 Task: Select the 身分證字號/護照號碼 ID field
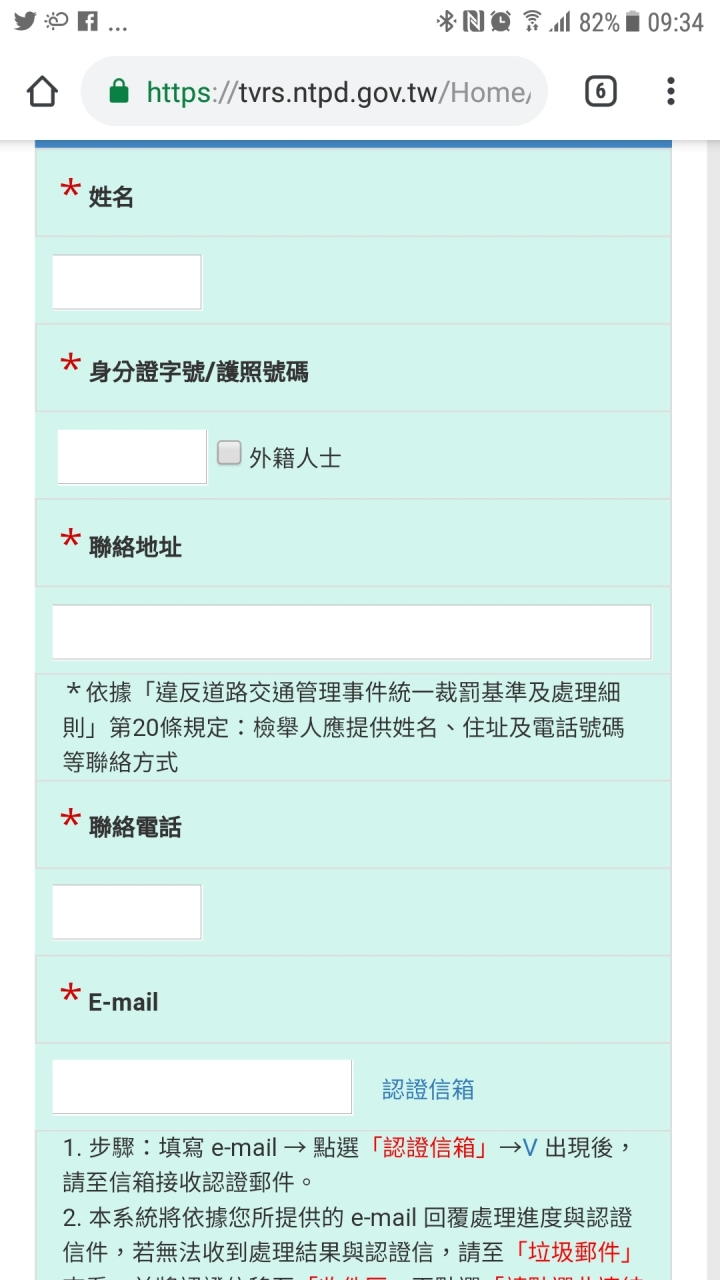[132, 457]
